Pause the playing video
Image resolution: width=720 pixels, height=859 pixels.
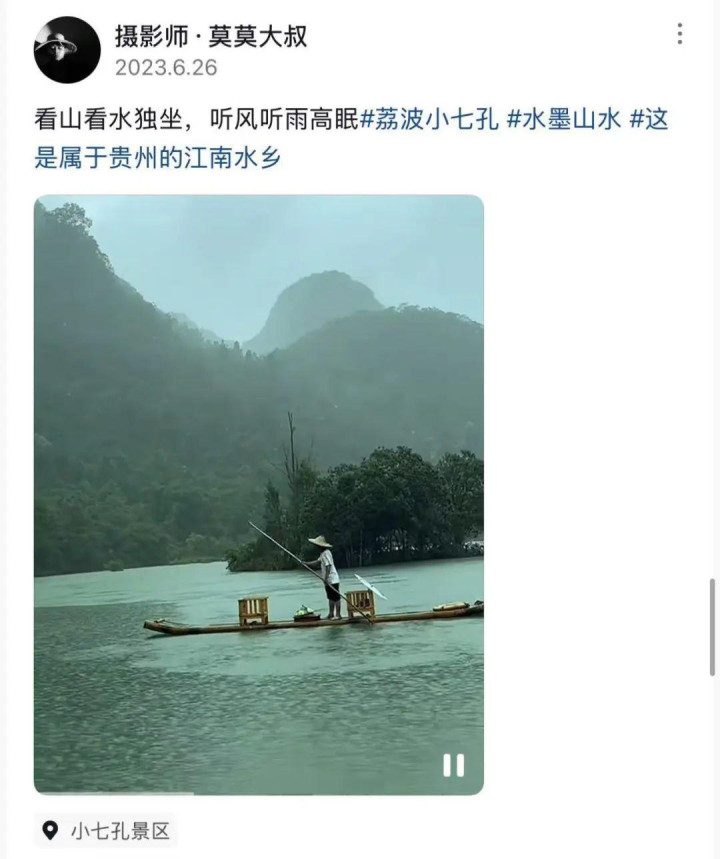pyautogui.click(x=453, y=765)
